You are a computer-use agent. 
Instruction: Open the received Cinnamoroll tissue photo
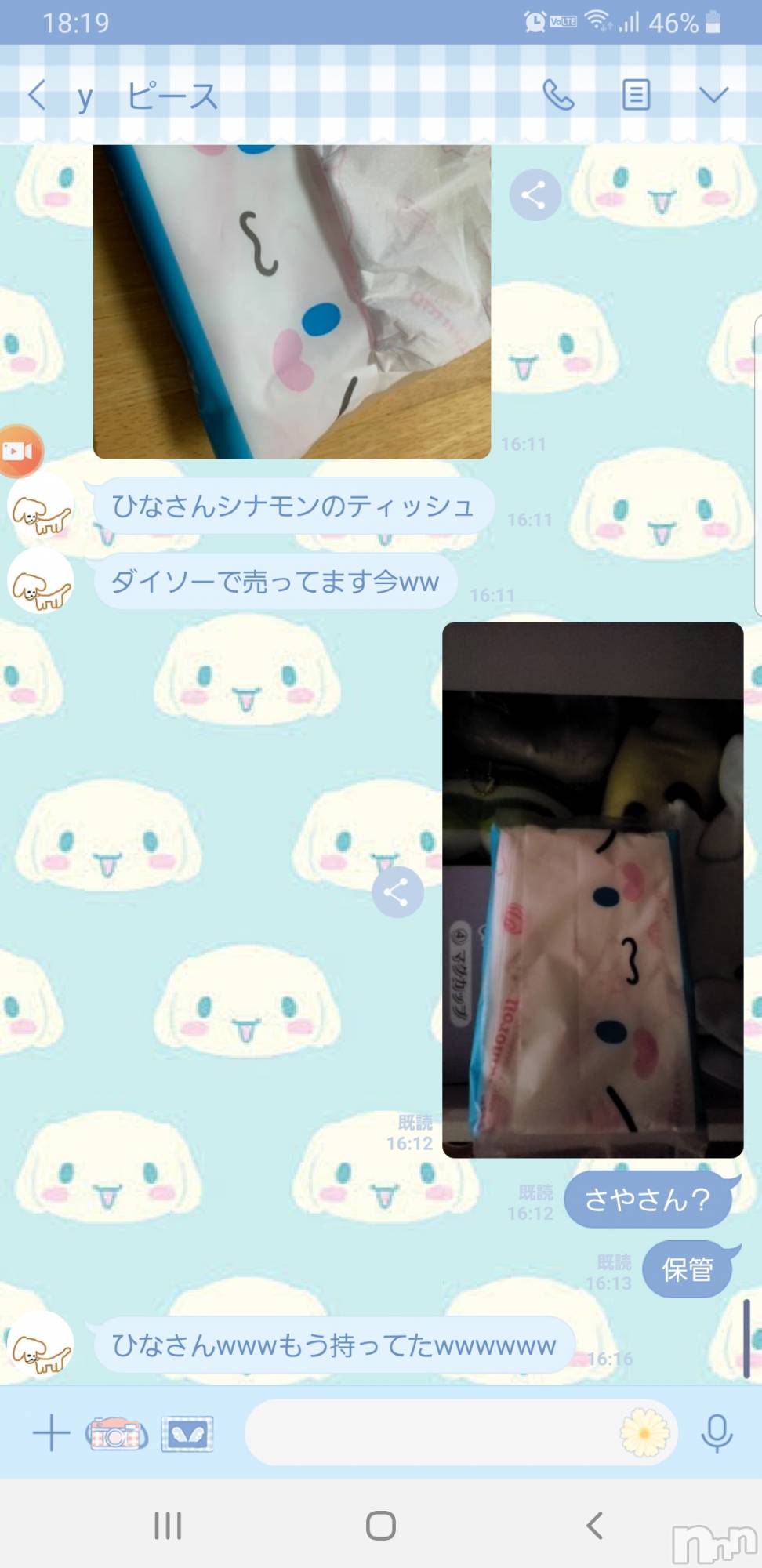point(292,302)
